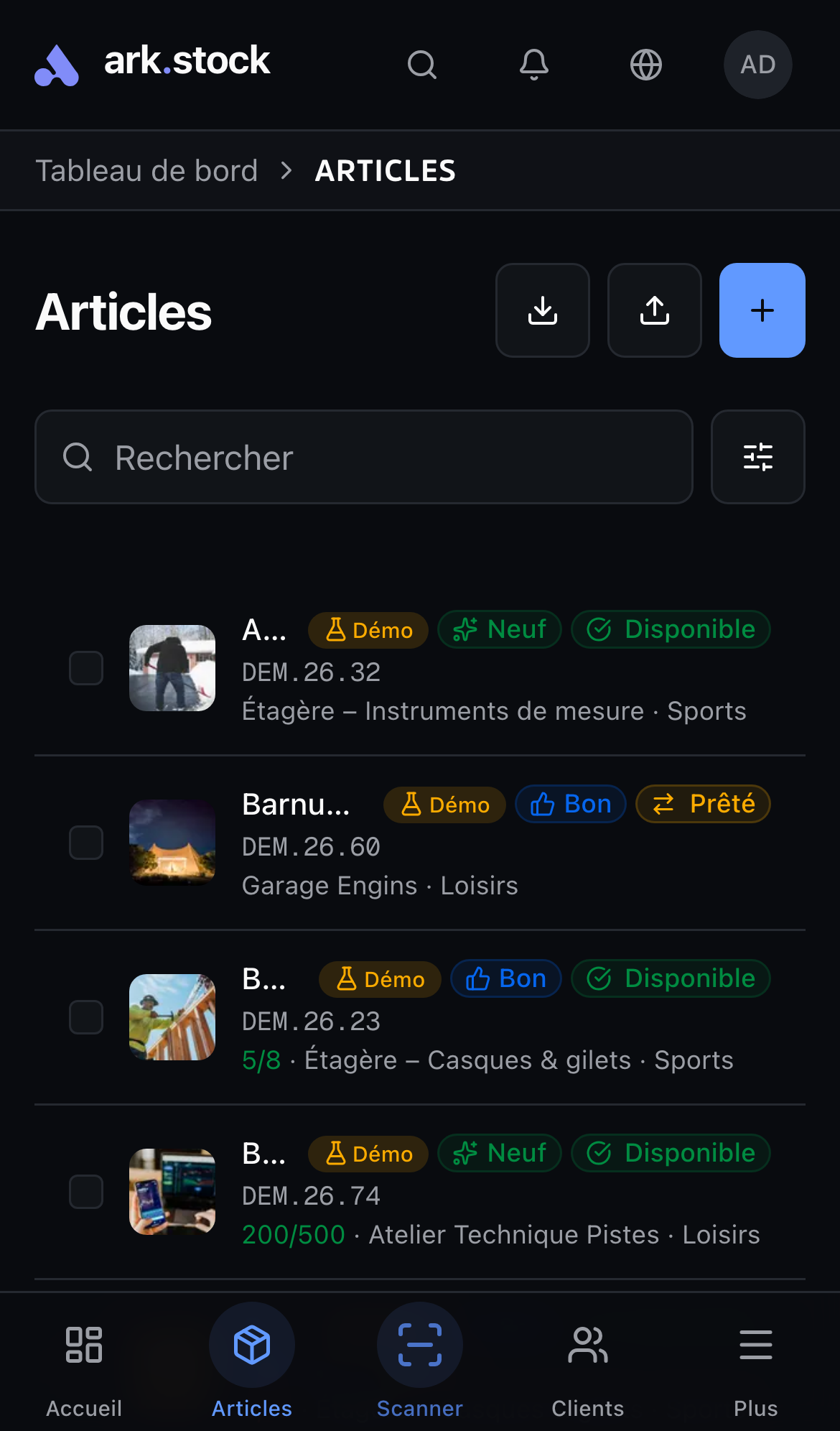Viewport: 840px width, 1431px height.
Task: Open the filter sliders button
Action: coord(757,457)
